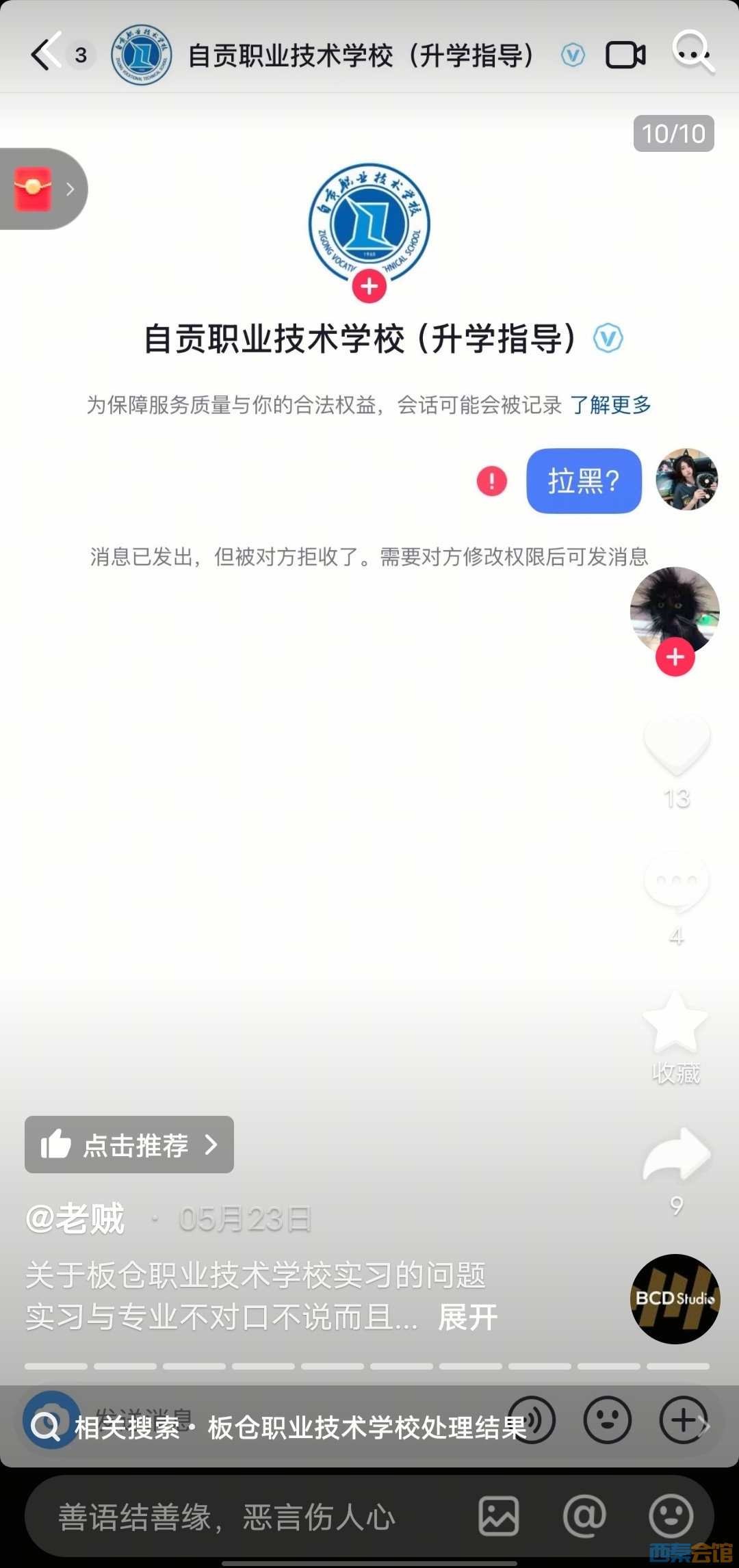The image size is (739, 1568).
Task: Share this post with the arrow icon
Action: 676,1155
